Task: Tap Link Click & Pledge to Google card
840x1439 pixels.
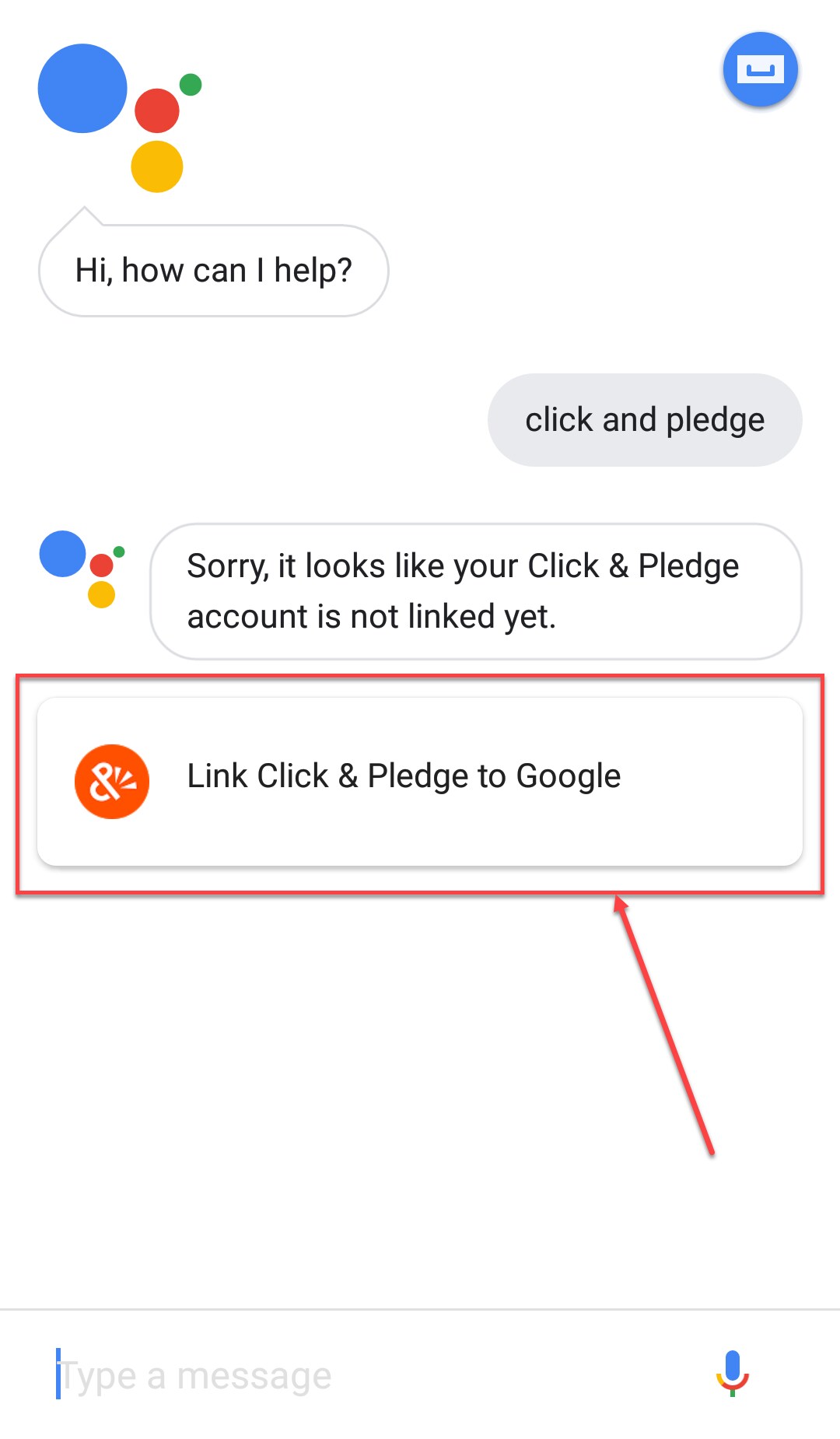Action: pyautogui.click(x=419, y=781)
